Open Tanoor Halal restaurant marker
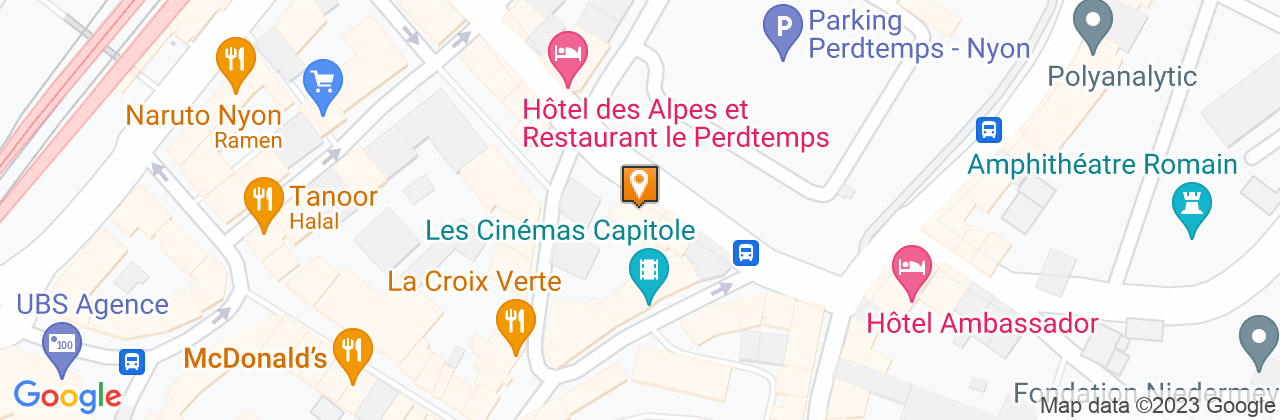1280x420 pixels. coord(264,198)
